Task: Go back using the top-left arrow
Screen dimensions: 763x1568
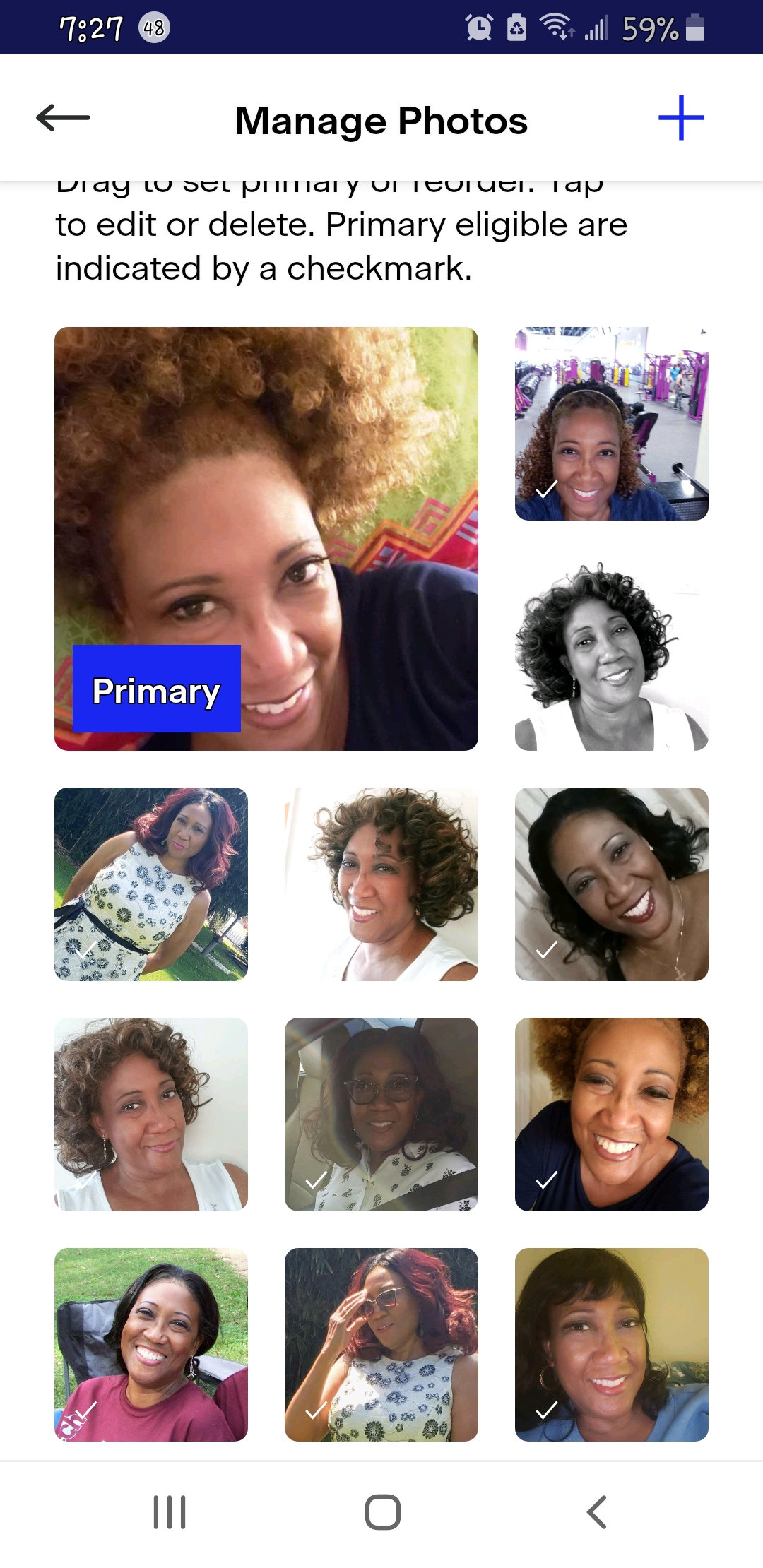Action: (64, 118)
